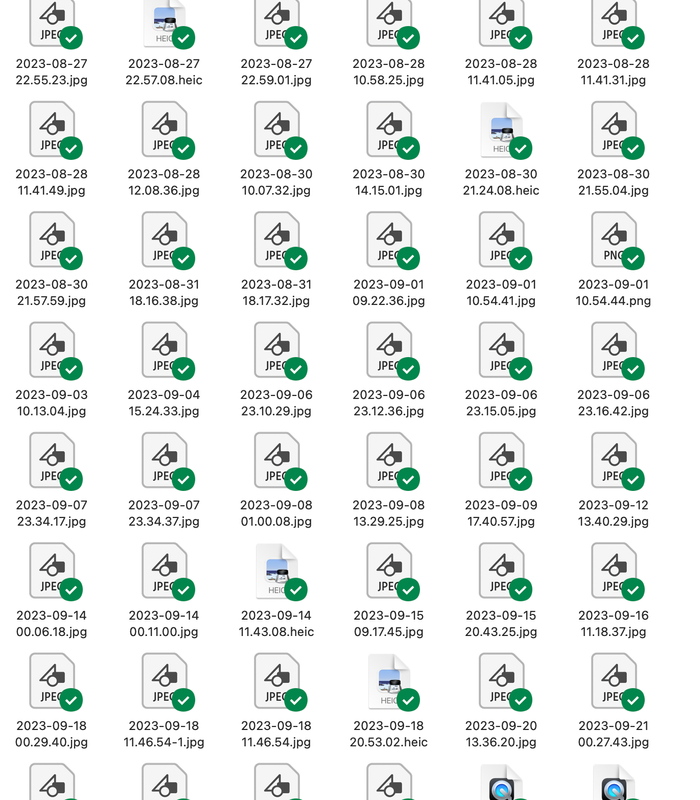700x800 pixels.
Task: Open 2023-09-18 20.53.02.heic photo
Action: 389,682
